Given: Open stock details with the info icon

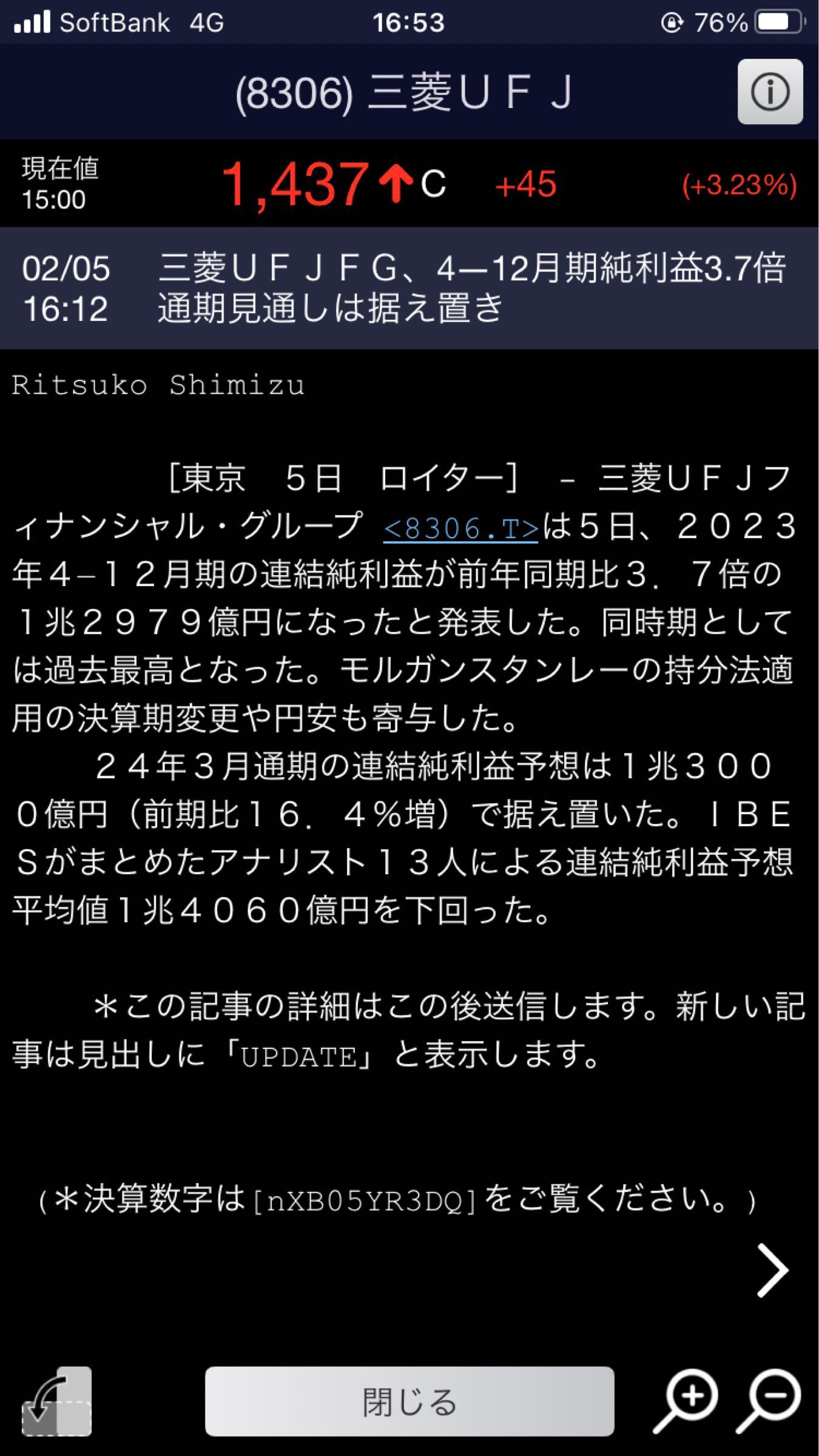Looking at the screenshot, I should [x=769, y=91].
